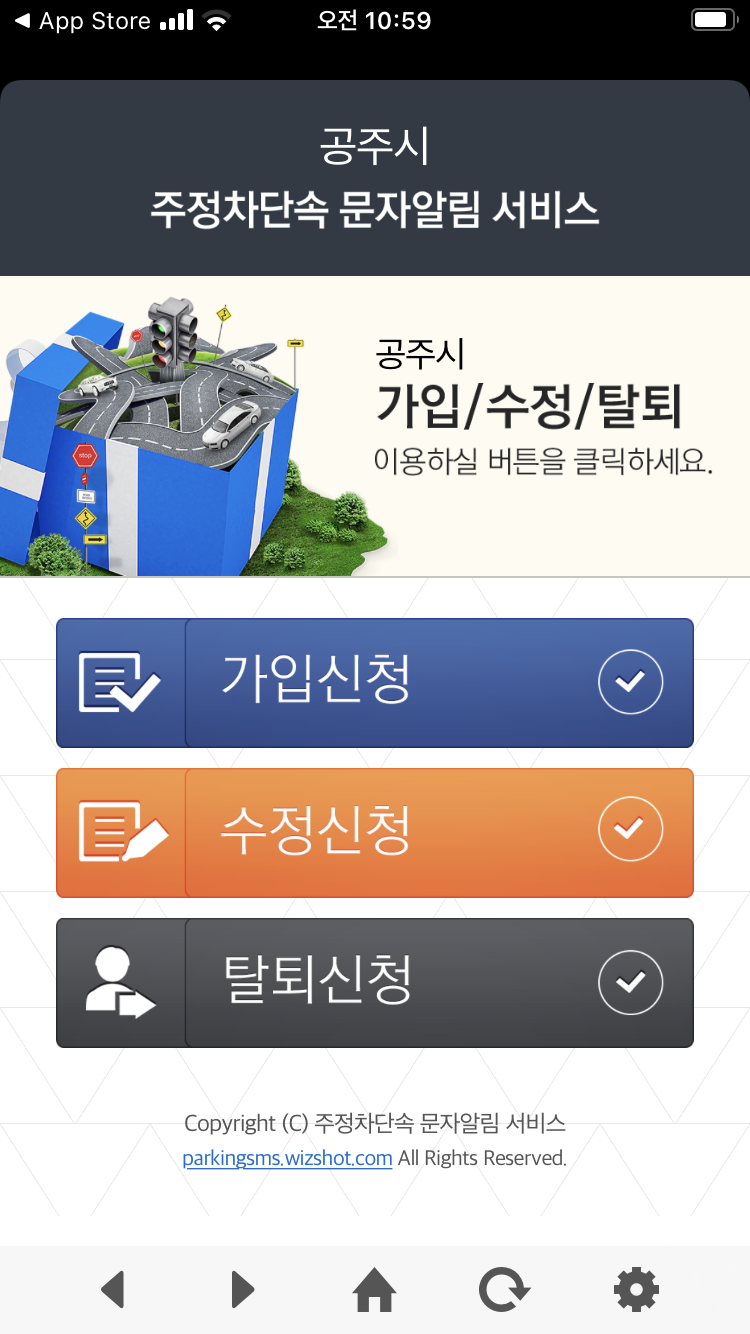Screen dimensions: 750x1334
Task: Tap the document-check icon on 가입신청 button
Action: click(117, 682)
